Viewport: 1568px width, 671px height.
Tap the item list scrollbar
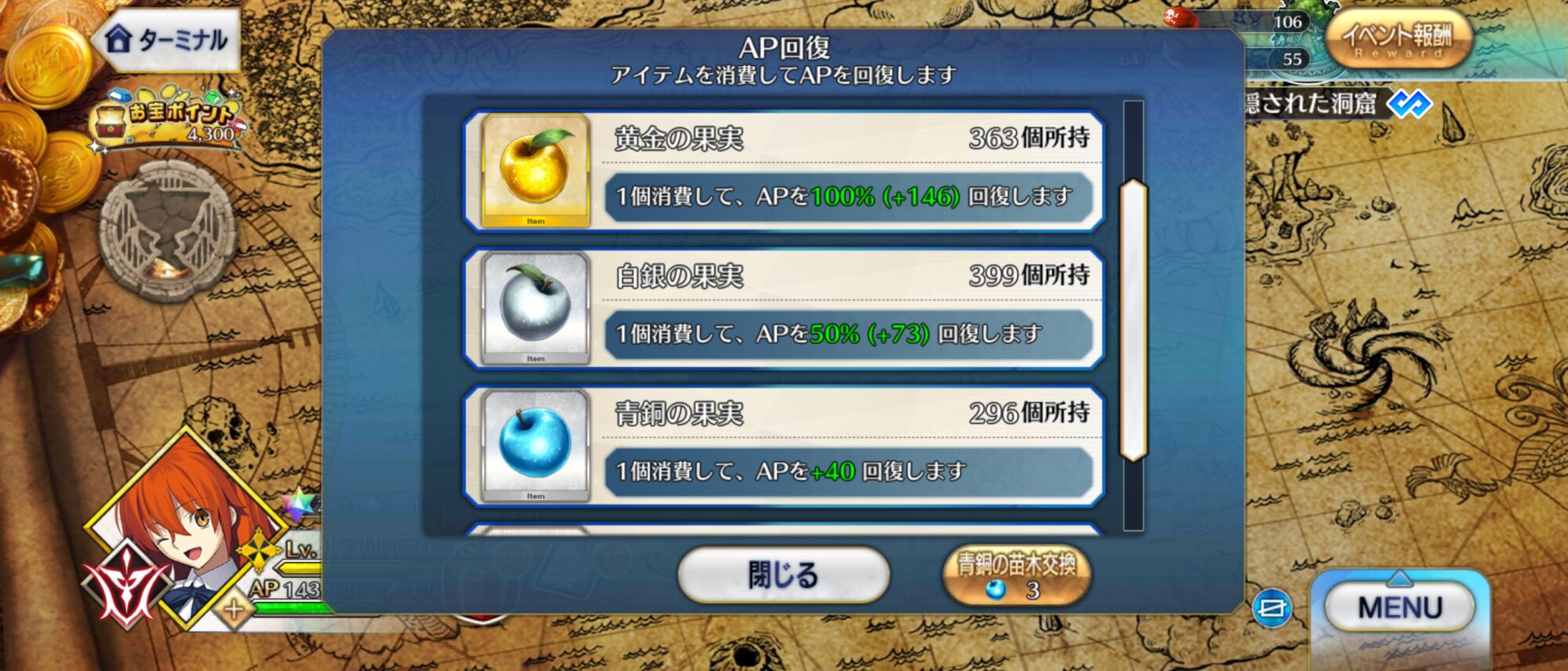[1134, 320]
